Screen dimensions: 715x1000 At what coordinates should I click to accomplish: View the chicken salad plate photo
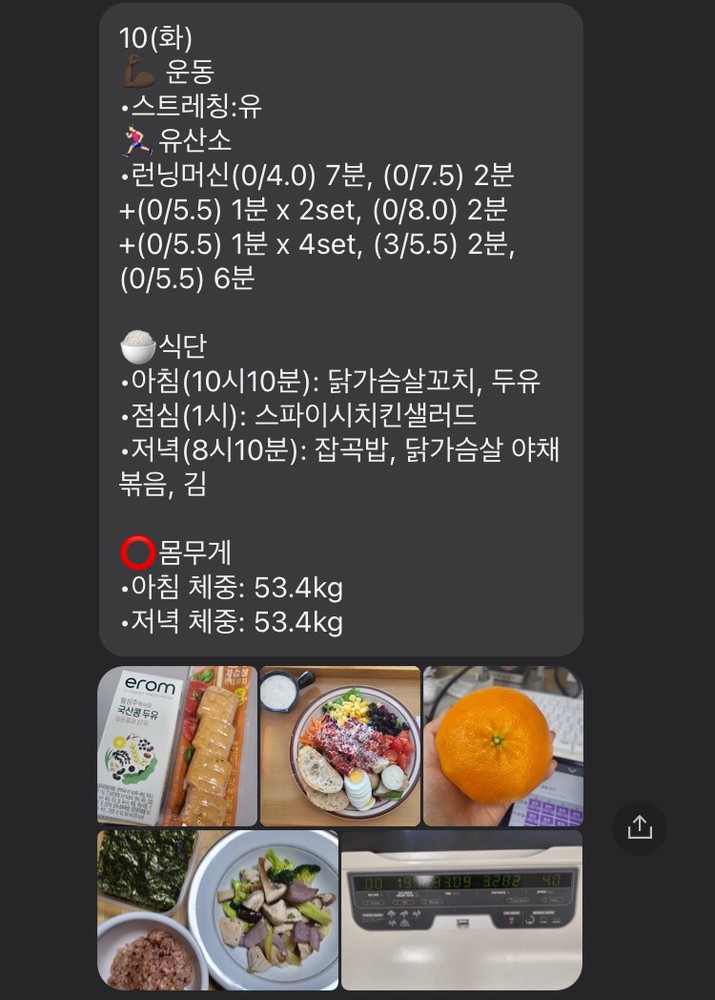click(x=340, y=746)
